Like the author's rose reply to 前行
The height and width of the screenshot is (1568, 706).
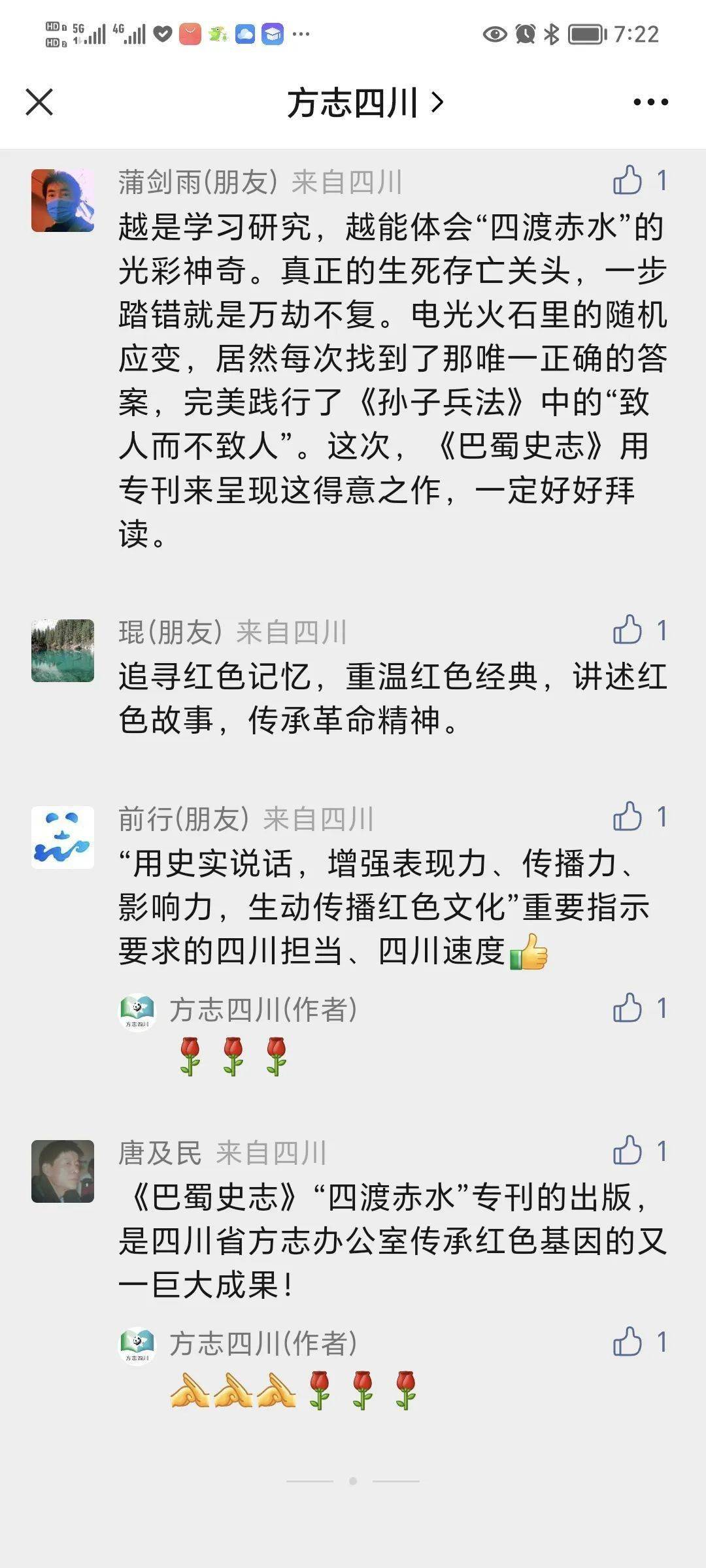point(628,1008)
